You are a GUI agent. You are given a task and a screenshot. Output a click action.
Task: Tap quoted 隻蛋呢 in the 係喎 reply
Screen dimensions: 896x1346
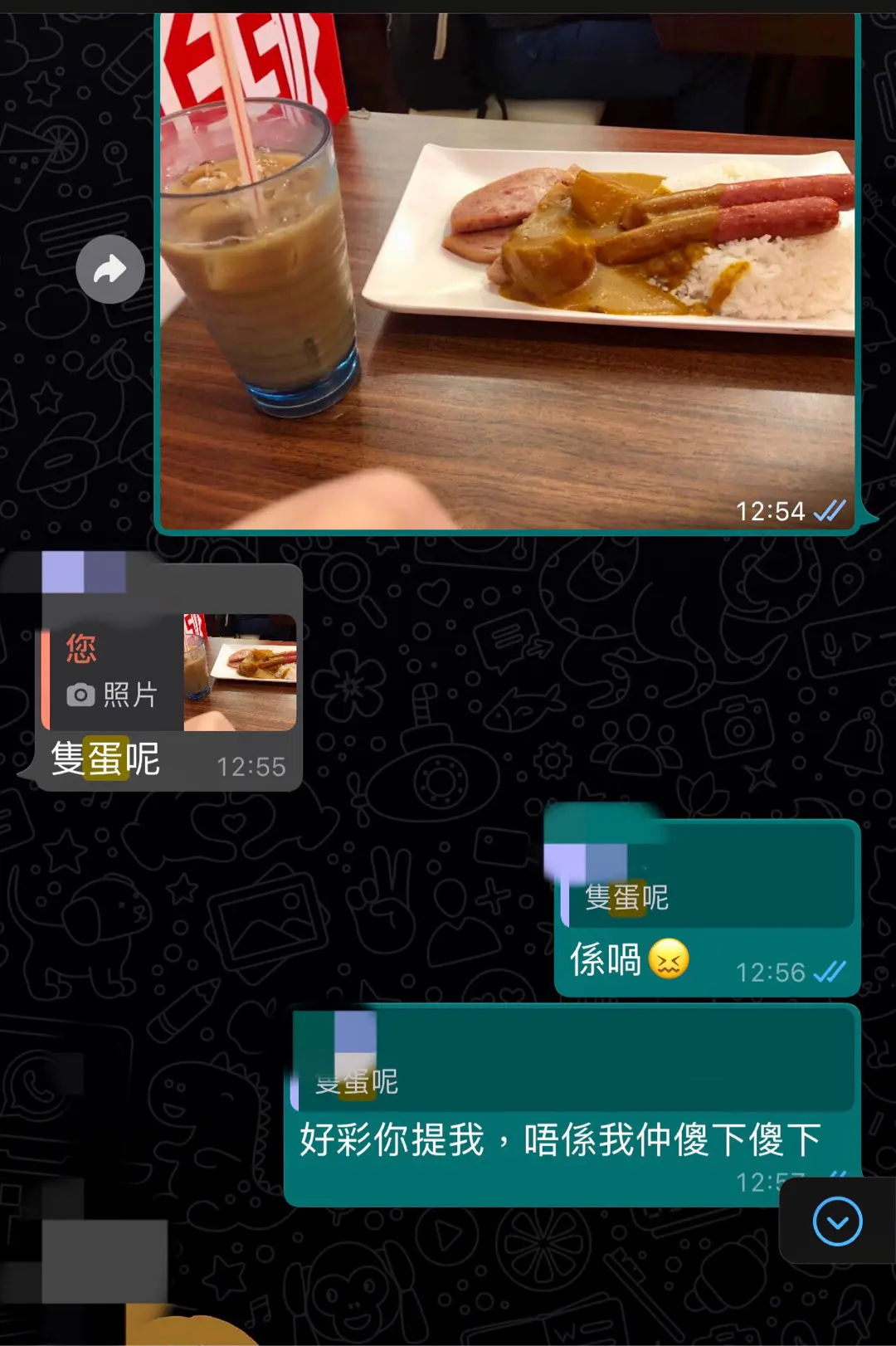coord(707,896)
